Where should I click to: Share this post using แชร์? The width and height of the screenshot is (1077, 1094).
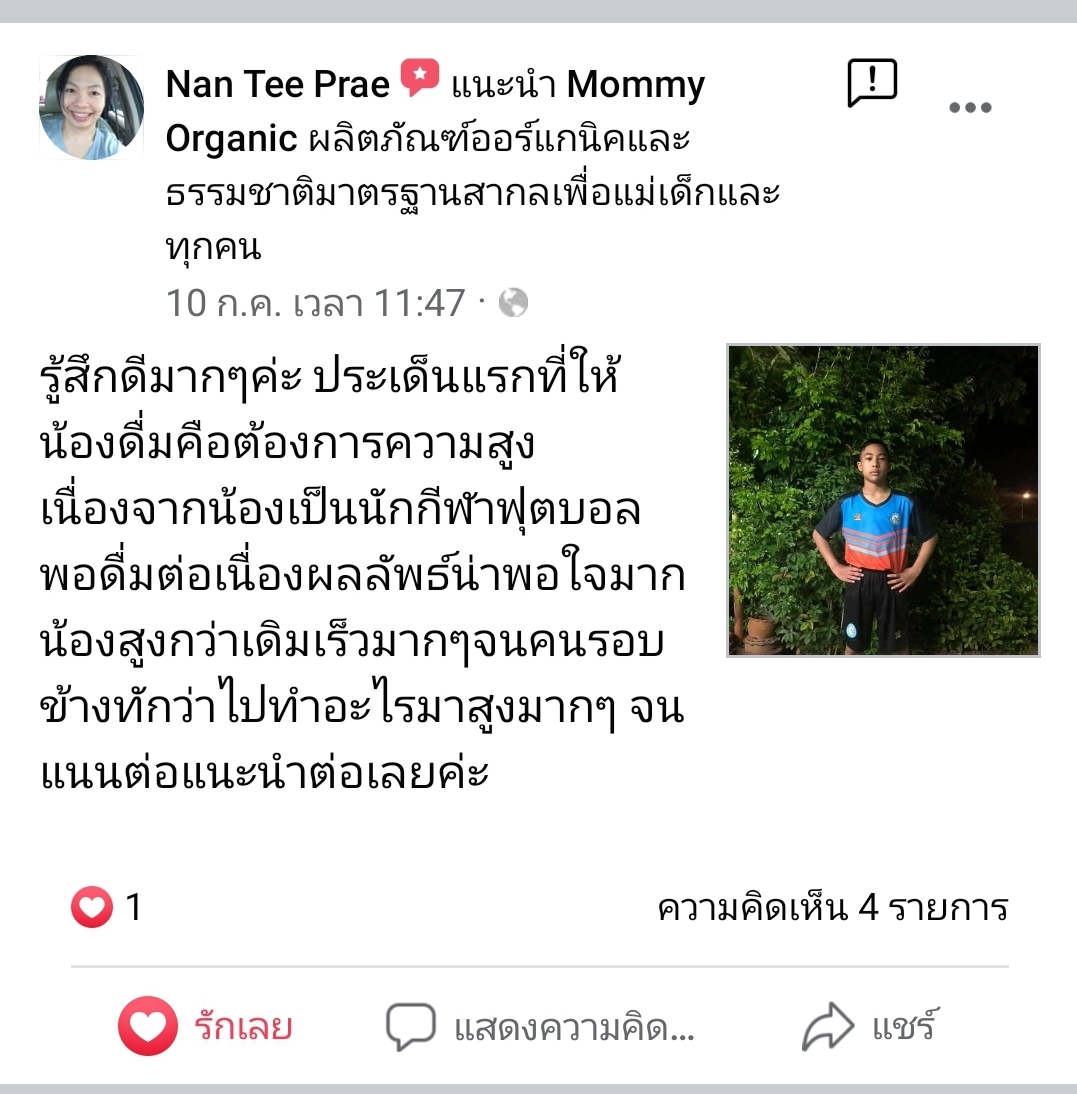pos(870,1026)
